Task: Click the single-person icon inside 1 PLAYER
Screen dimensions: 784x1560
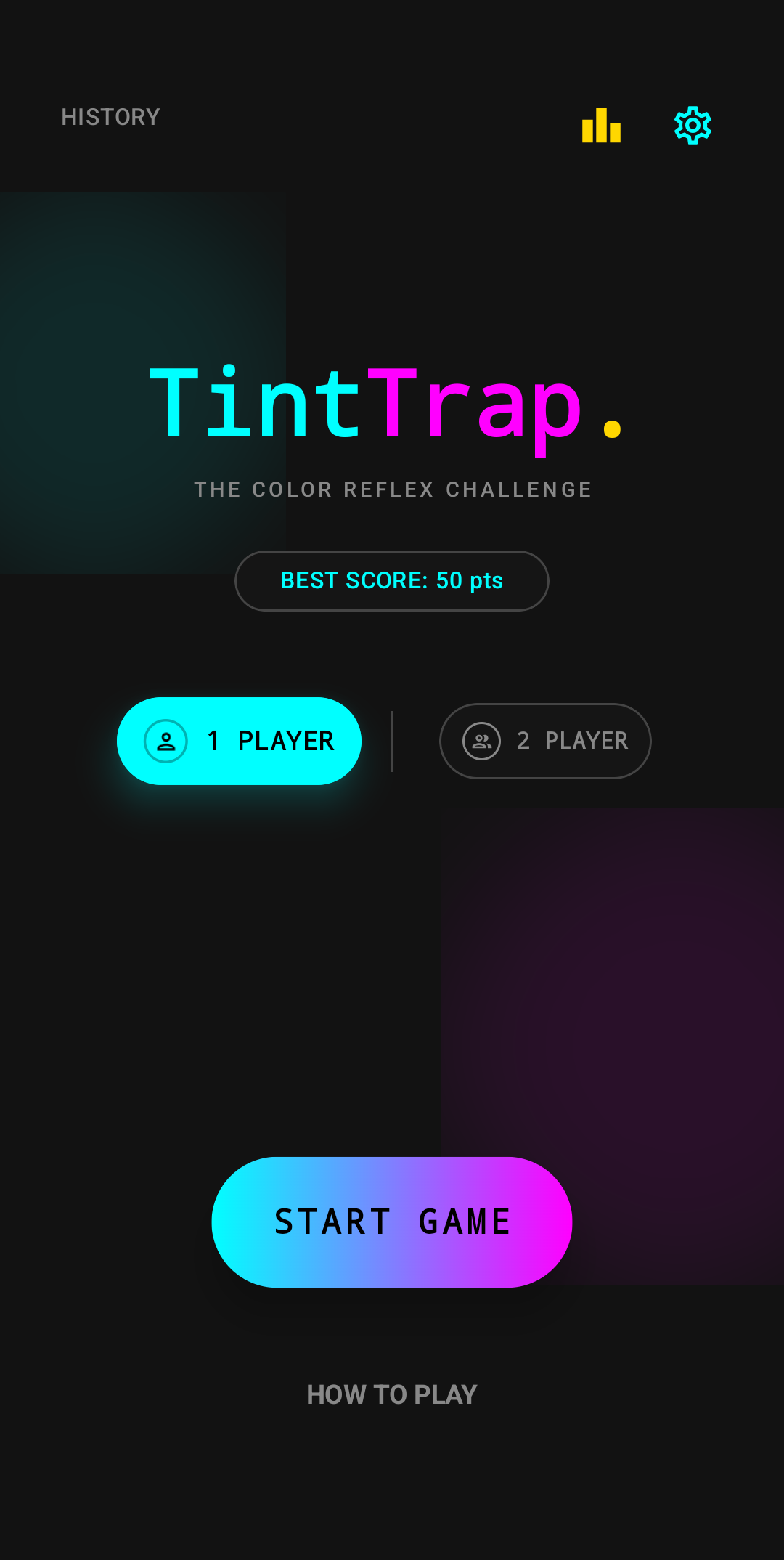Action: point(166,740)
